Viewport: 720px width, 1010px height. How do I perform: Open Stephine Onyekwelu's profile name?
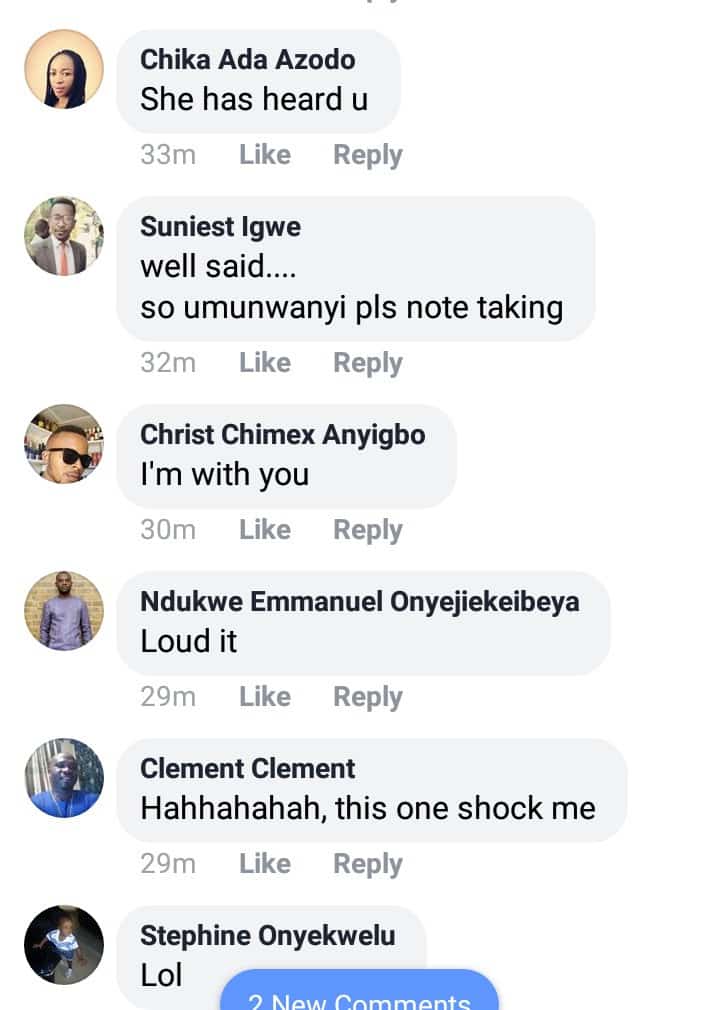(x=267, y=935)
